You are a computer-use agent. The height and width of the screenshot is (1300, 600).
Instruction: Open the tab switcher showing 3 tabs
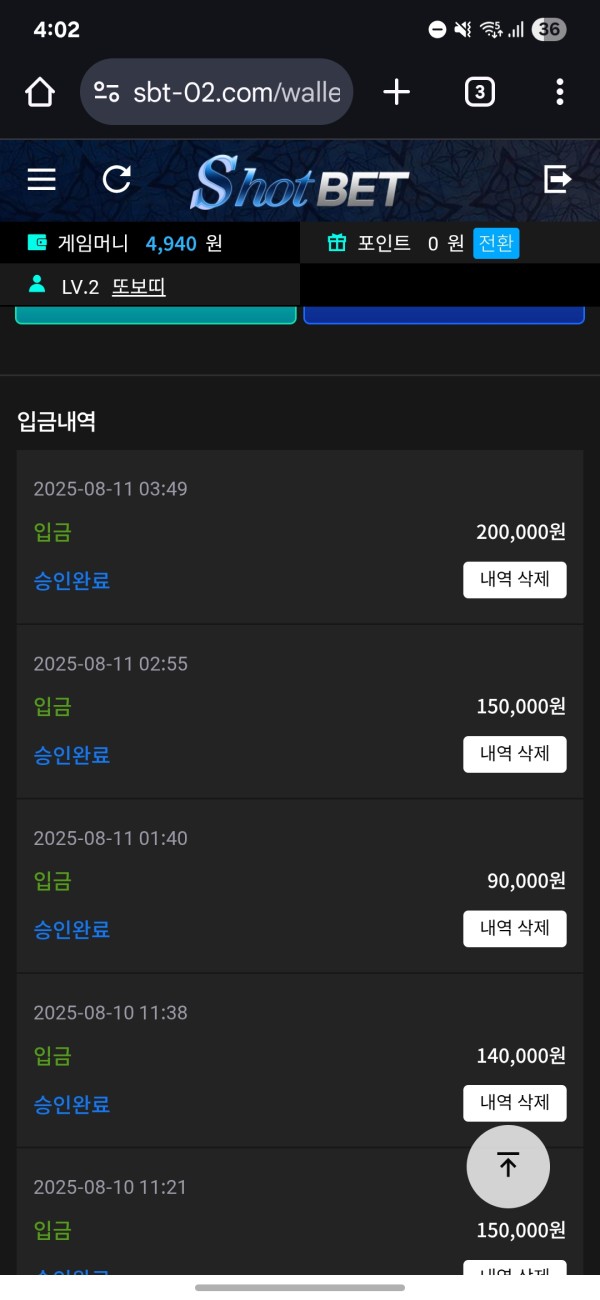pos(480,92)
